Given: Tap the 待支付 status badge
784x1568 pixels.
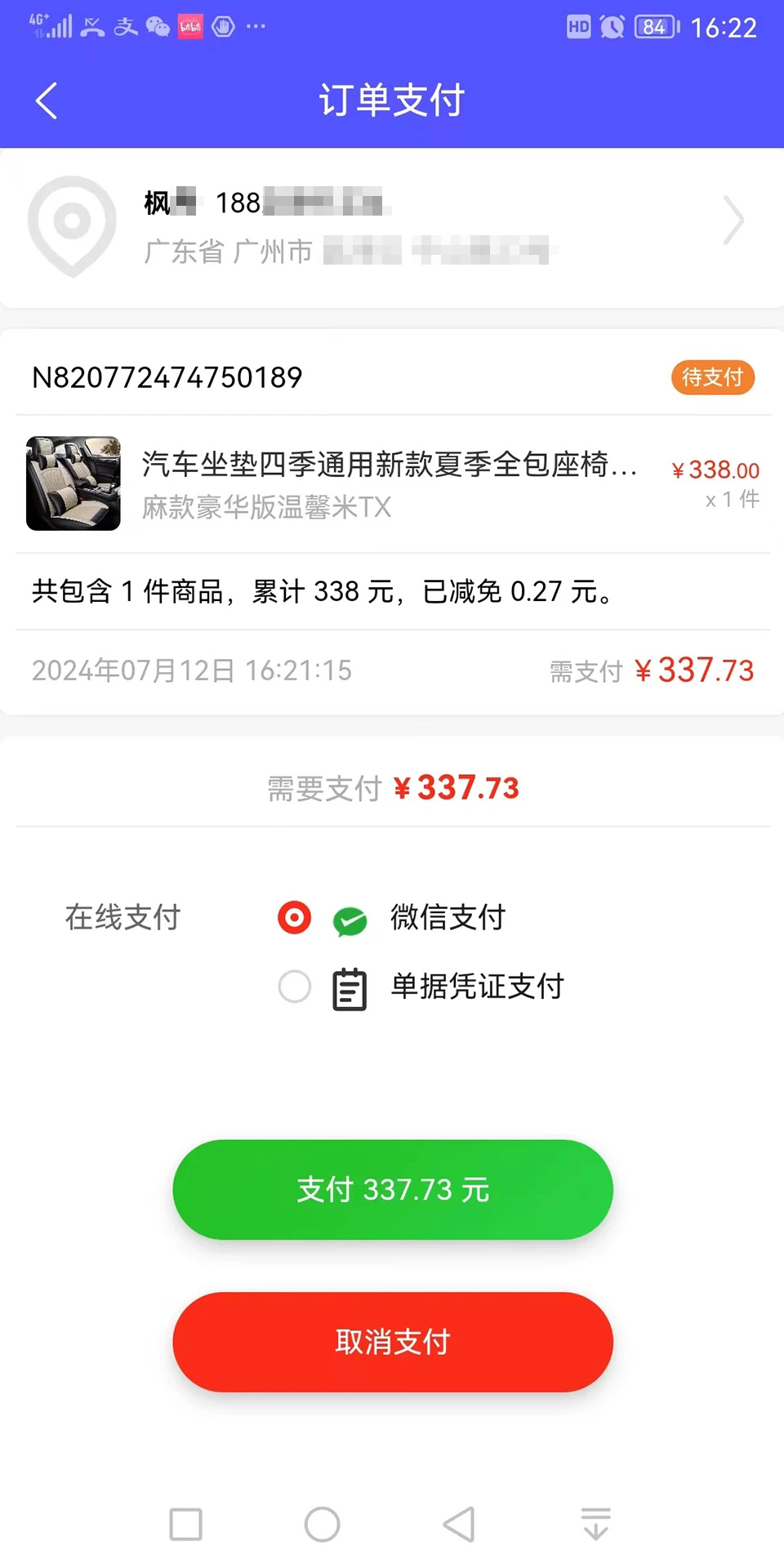Looking at the screenshot, I should coord(711,377).
